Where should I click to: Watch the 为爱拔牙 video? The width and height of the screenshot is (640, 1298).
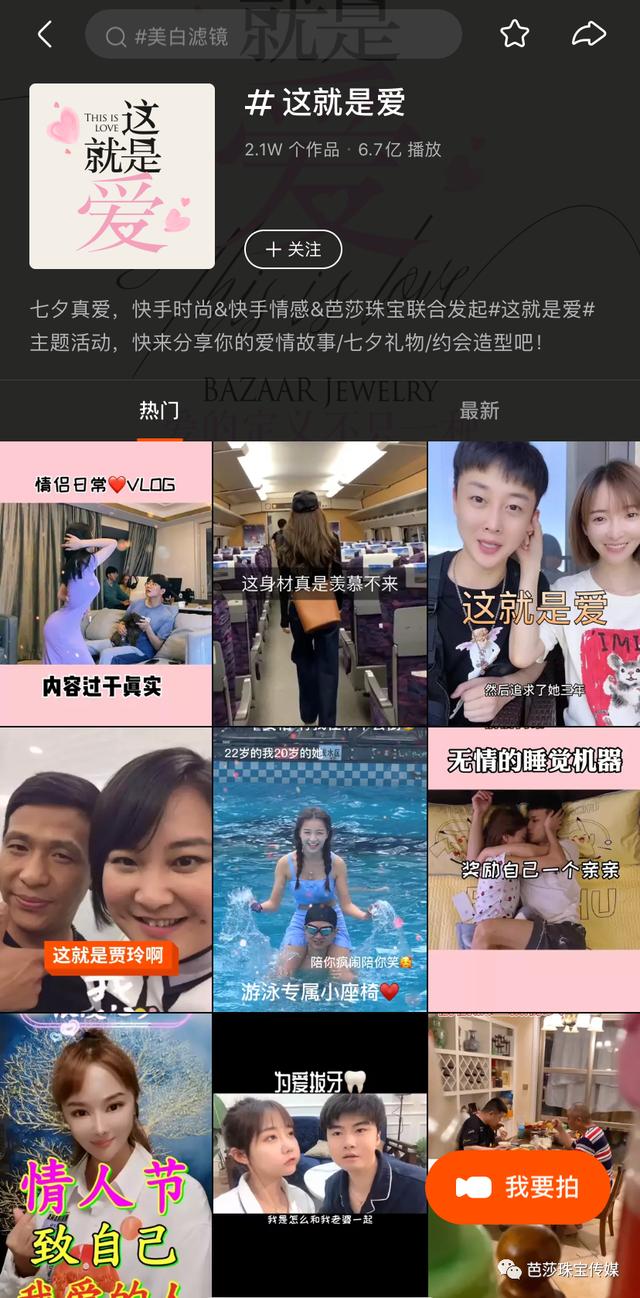coord(320,1155)
